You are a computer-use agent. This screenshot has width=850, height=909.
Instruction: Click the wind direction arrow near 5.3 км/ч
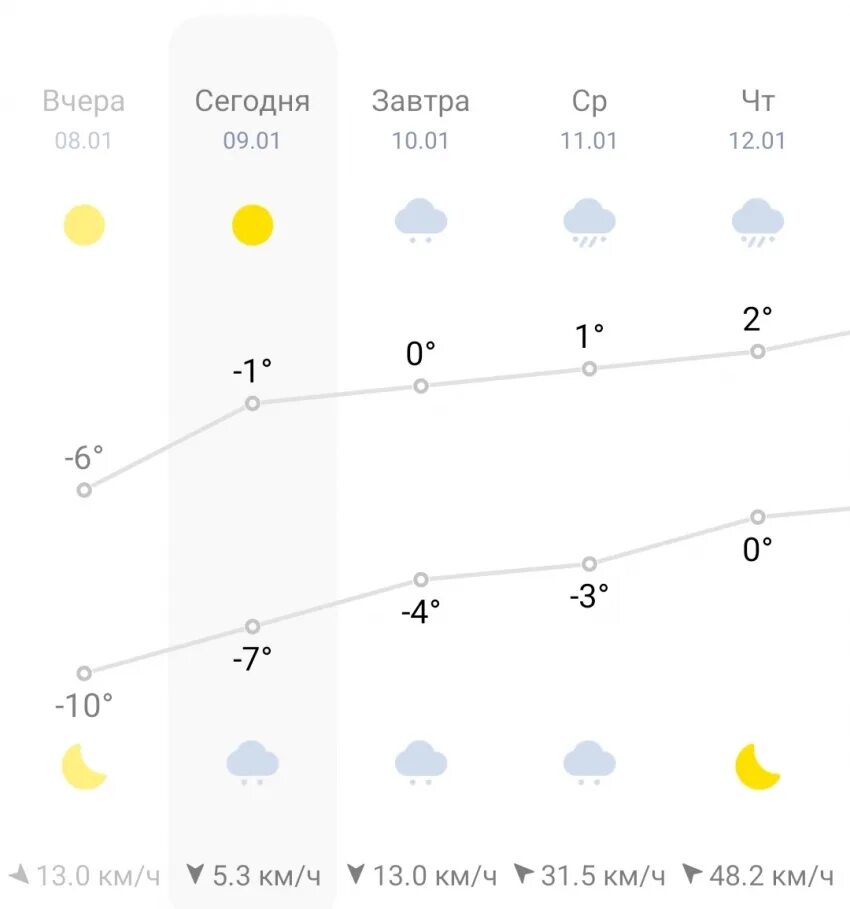[196, 871]
